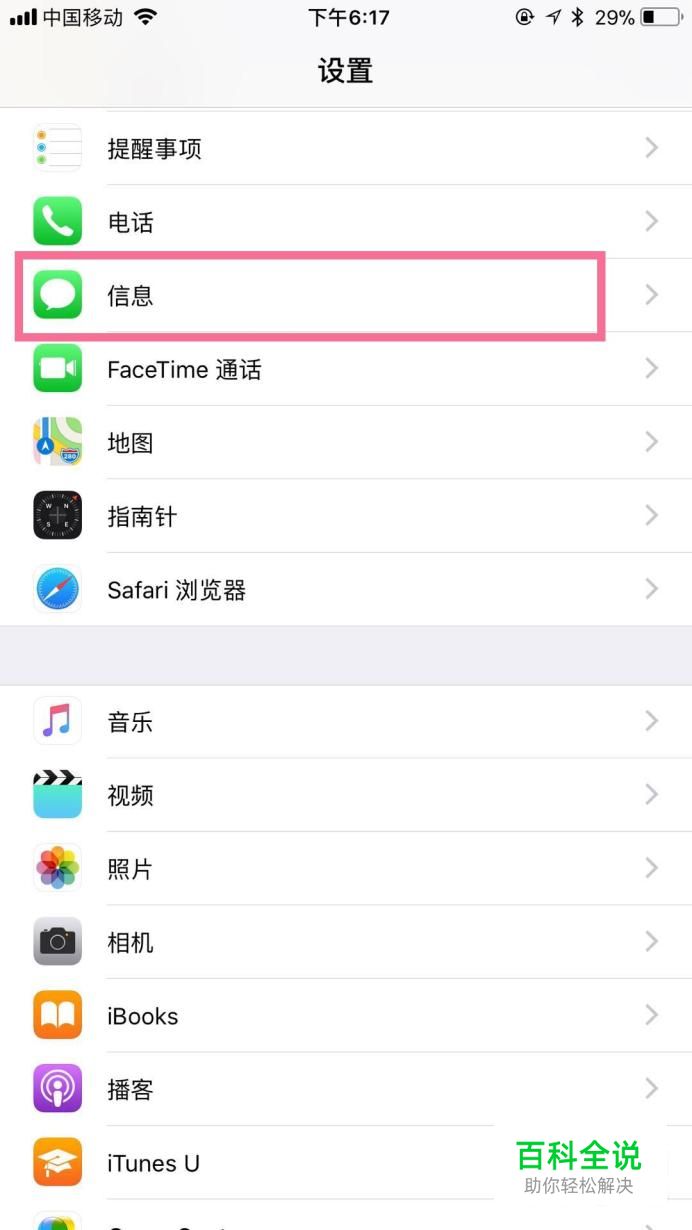Open the 提醒事项 settings row

tap(345, 149)
